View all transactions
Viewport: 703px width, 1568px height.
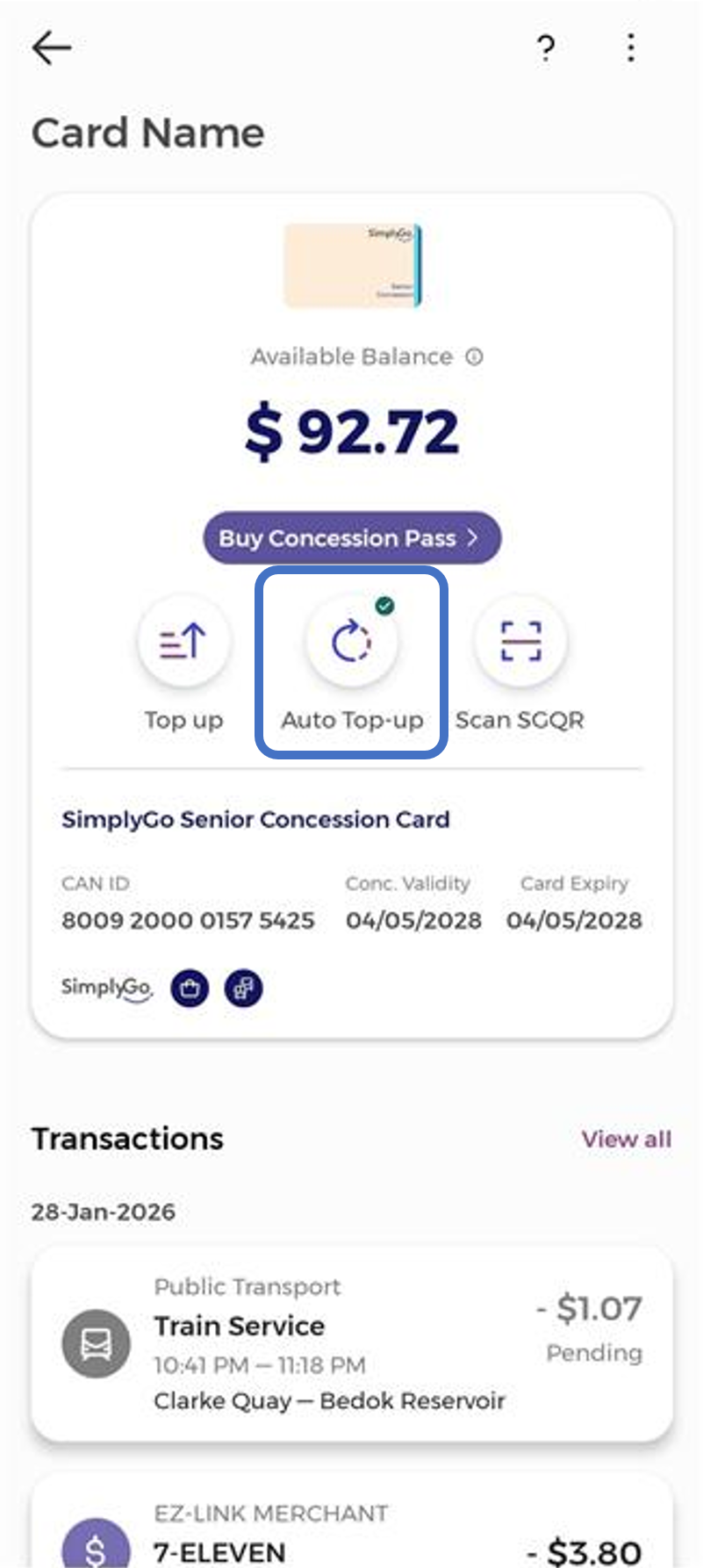(x=626, y=1140)
